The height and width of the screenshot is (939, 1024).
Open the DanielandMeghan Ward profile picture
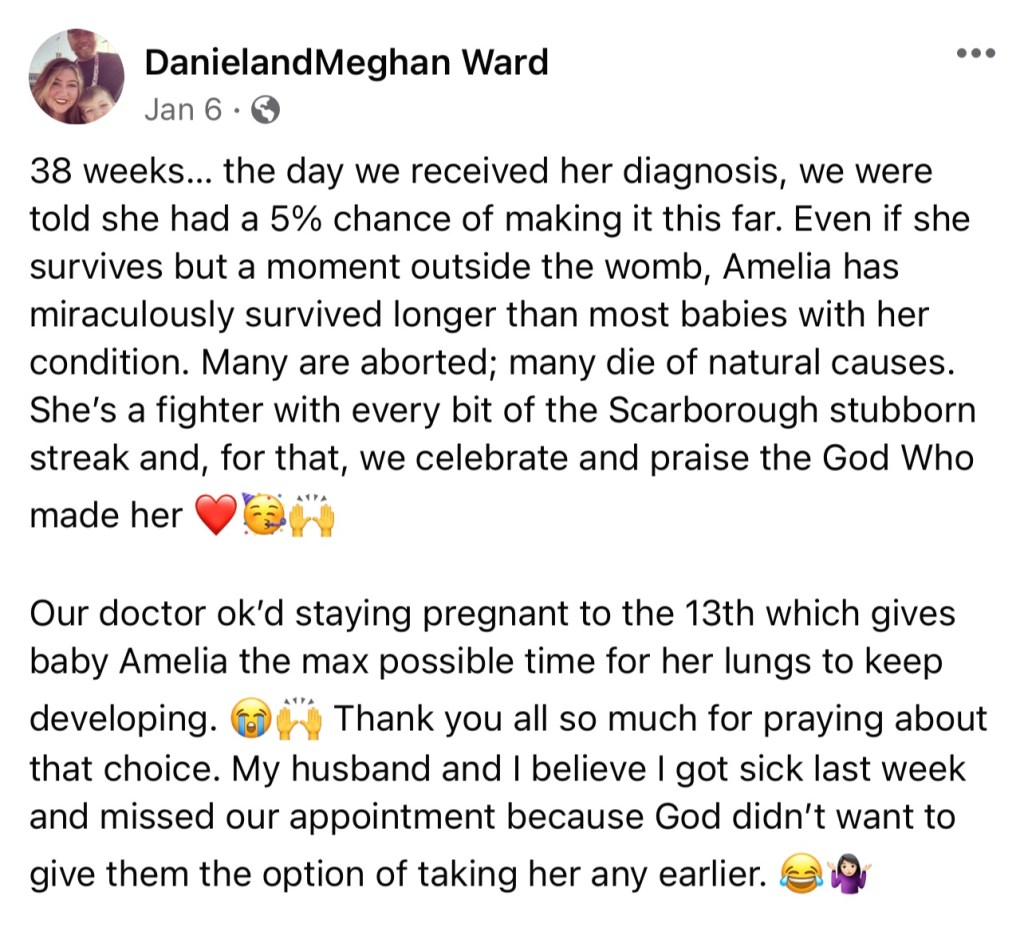pyautogui.click(x=77, y=77)
